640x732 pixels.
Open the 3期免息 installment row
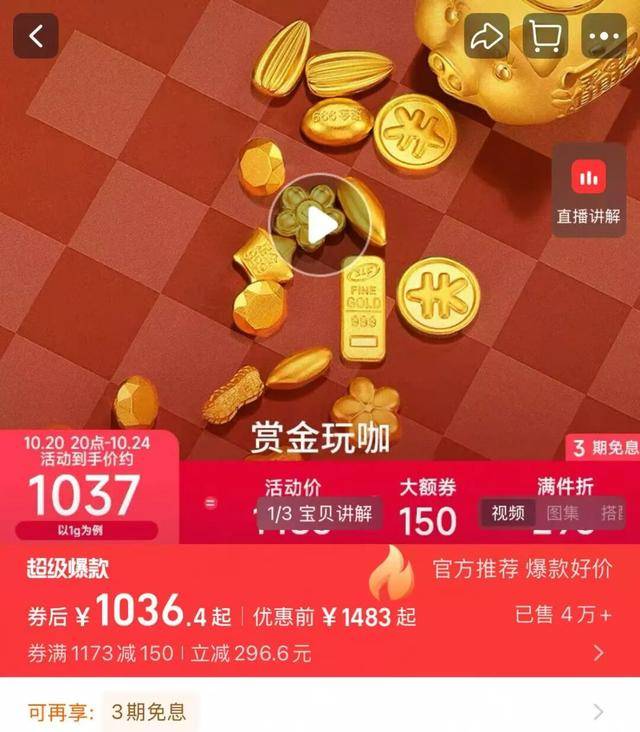pyautogui.click(x=598, y=712)
